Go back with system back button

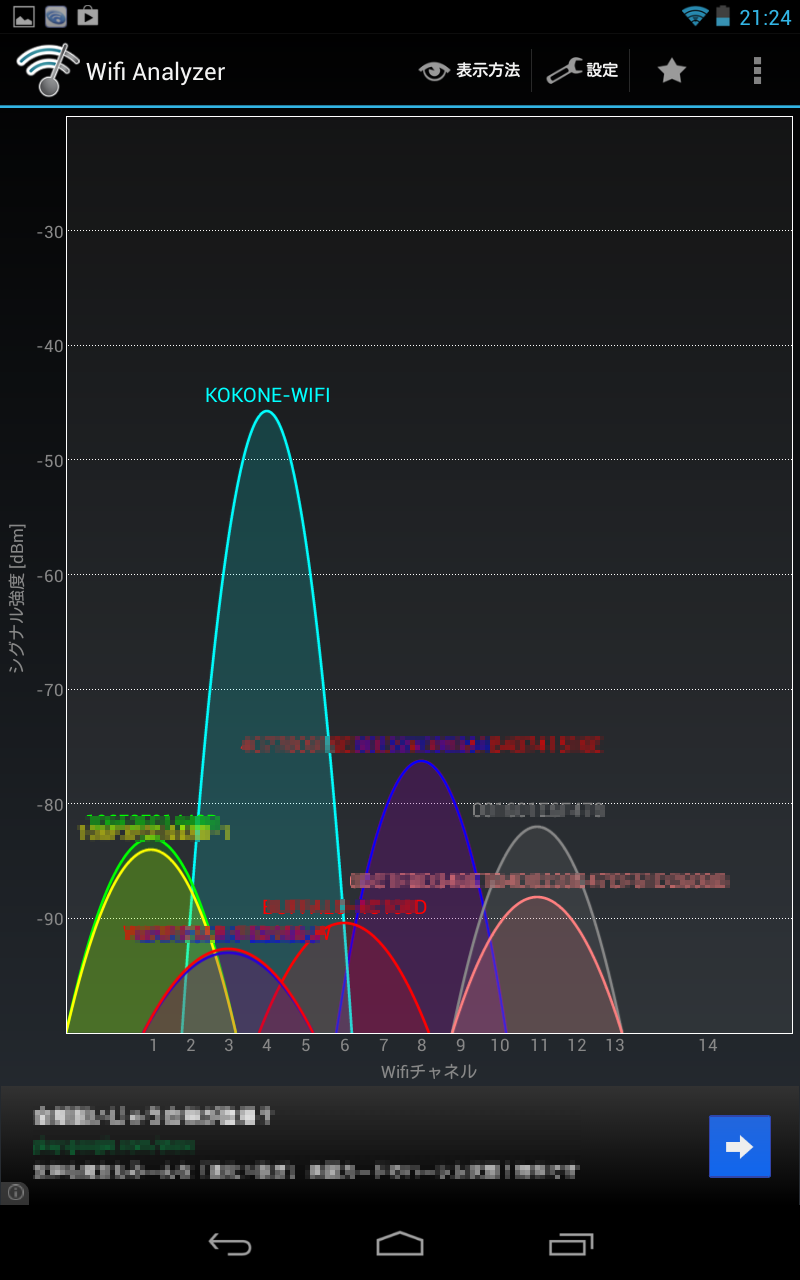click(x=230, y=1243)
